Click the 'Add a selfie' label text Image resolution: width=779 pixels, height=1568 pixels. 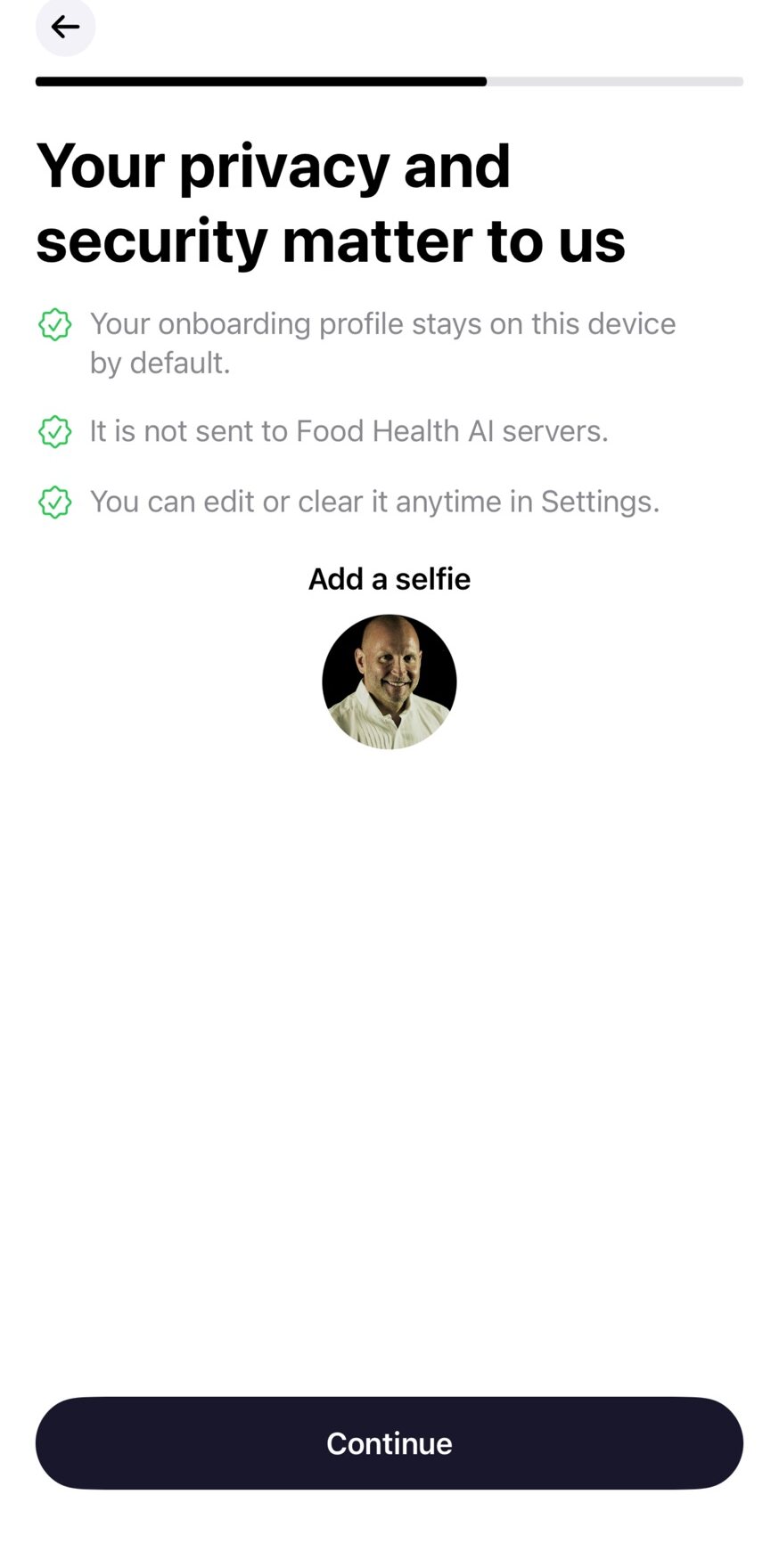point(389,578)
